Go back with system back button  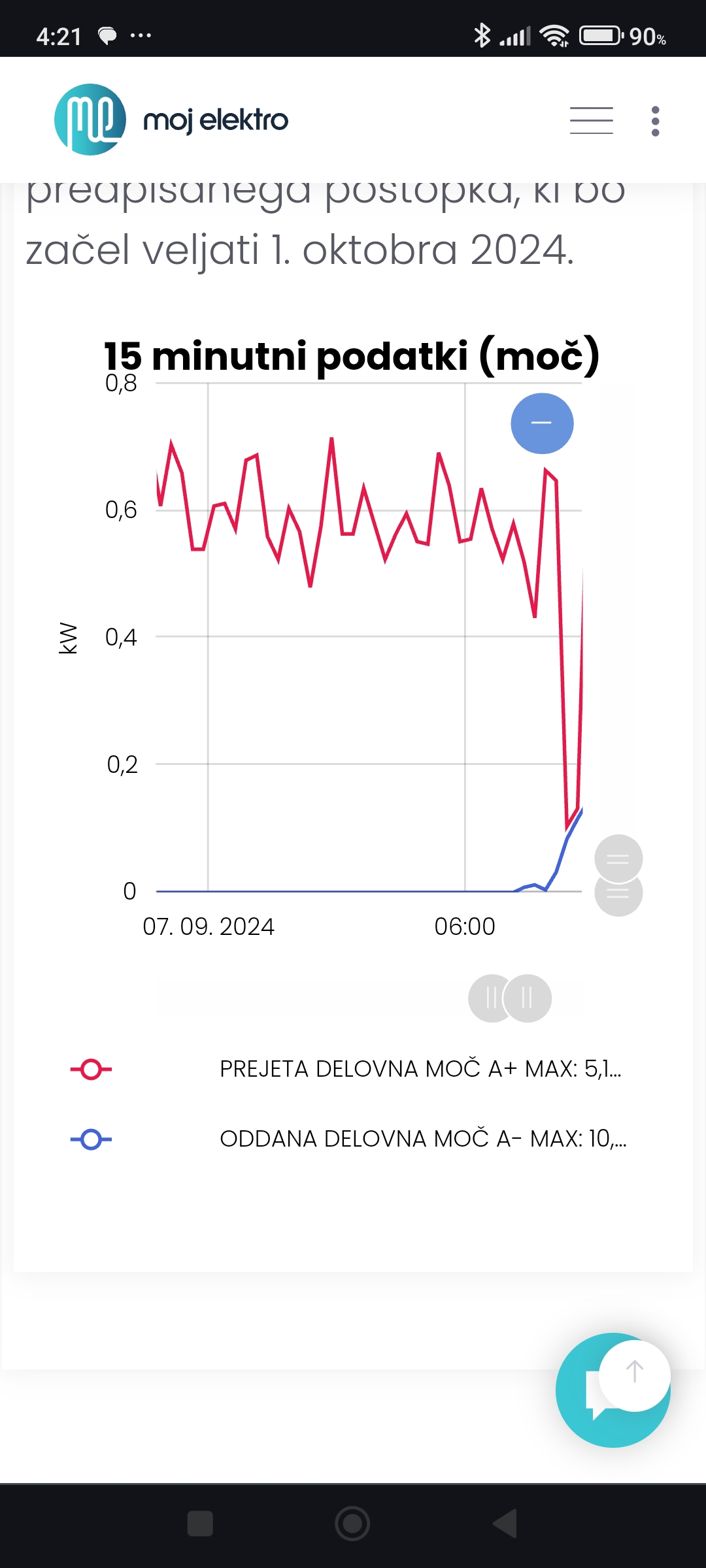click(x=505, y=1524)
